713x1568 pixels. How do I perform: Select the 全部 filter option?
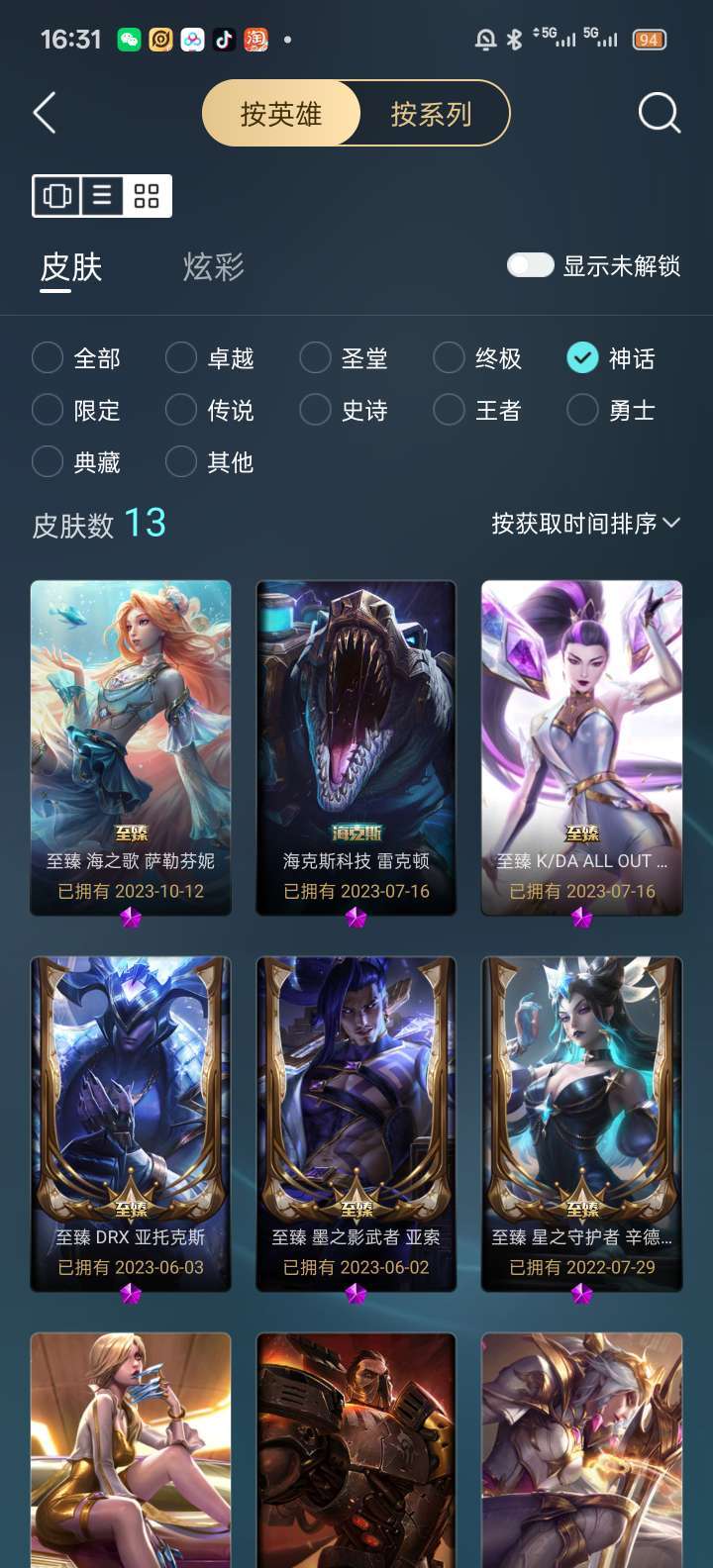pos(76,357)
